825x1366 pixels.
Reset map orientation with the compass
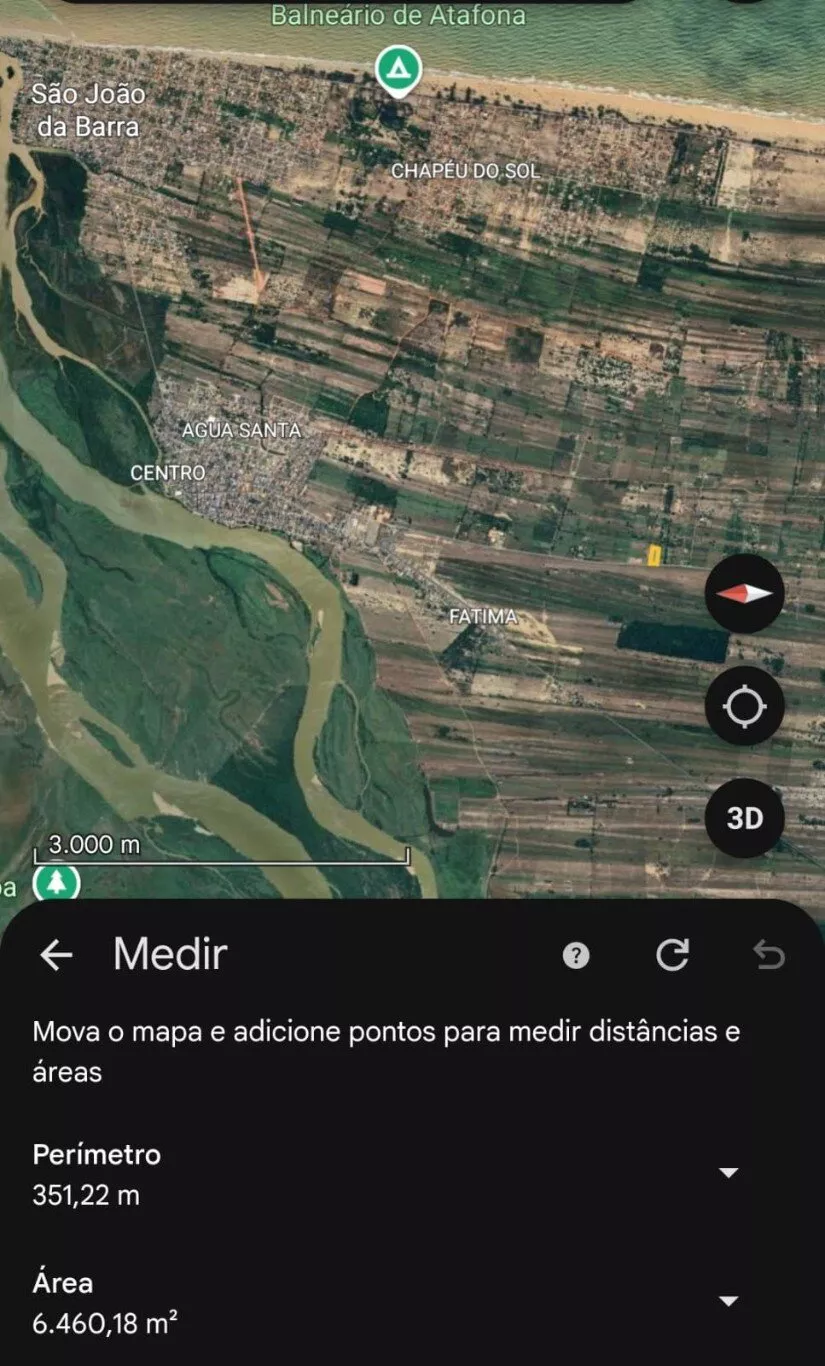(744, 593)
